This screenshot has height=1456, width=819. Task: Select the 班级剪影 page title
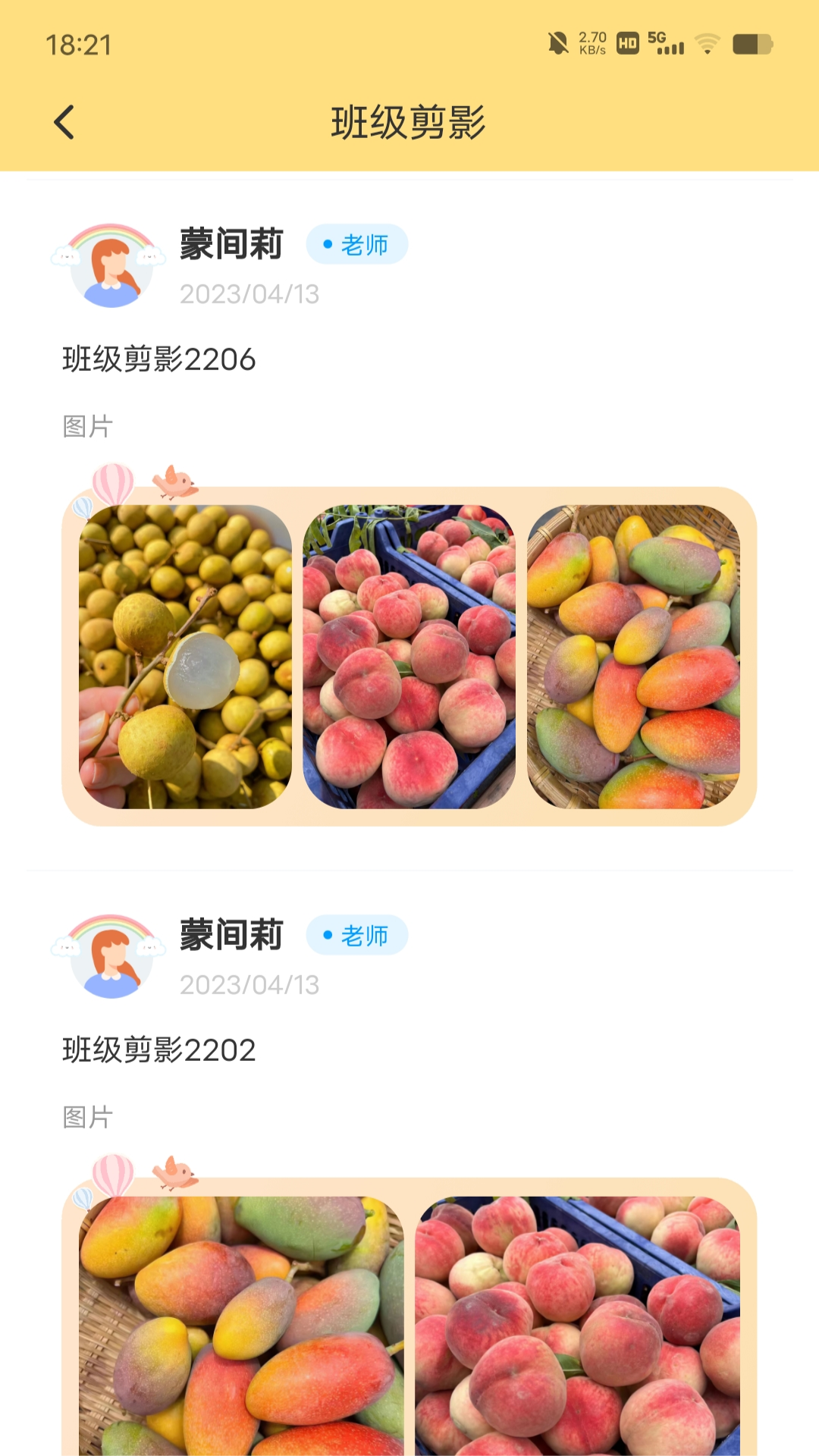pyautogui.click(x=409, y=121)
